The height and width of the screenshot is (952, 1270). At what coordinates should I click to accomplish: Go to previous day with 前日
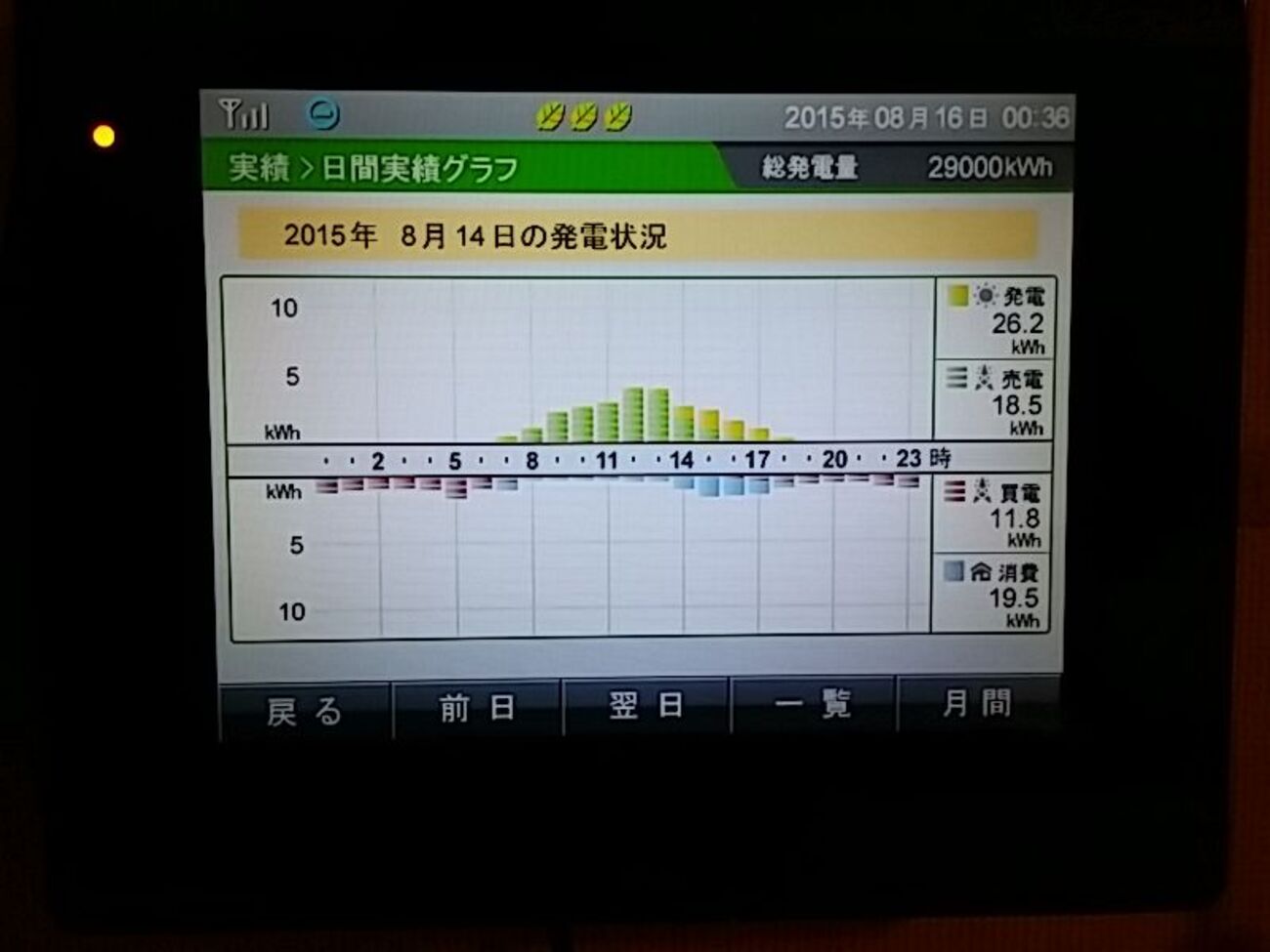[477, 708]
